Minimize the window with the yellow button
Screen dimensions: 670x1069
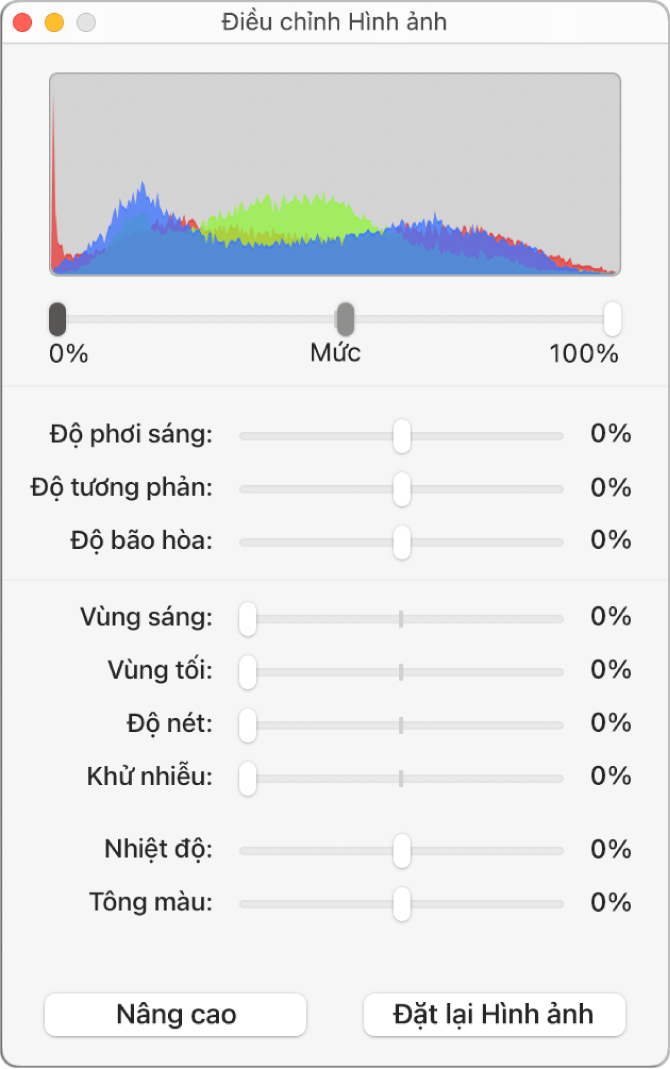click(54, 22)
